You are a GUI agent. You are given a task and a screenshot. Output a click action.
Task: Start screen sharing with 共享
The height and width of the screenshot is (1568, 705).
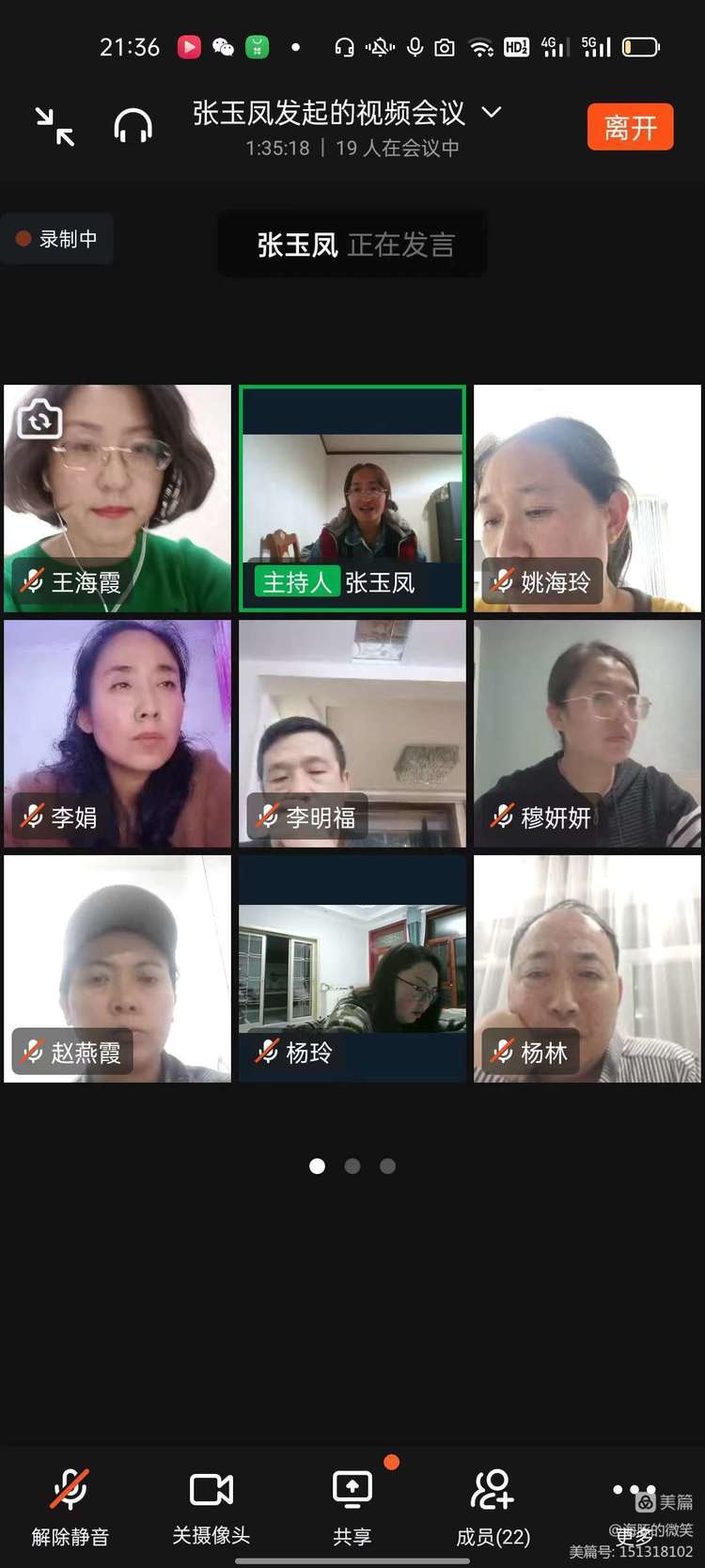(x=352, y=1507)
